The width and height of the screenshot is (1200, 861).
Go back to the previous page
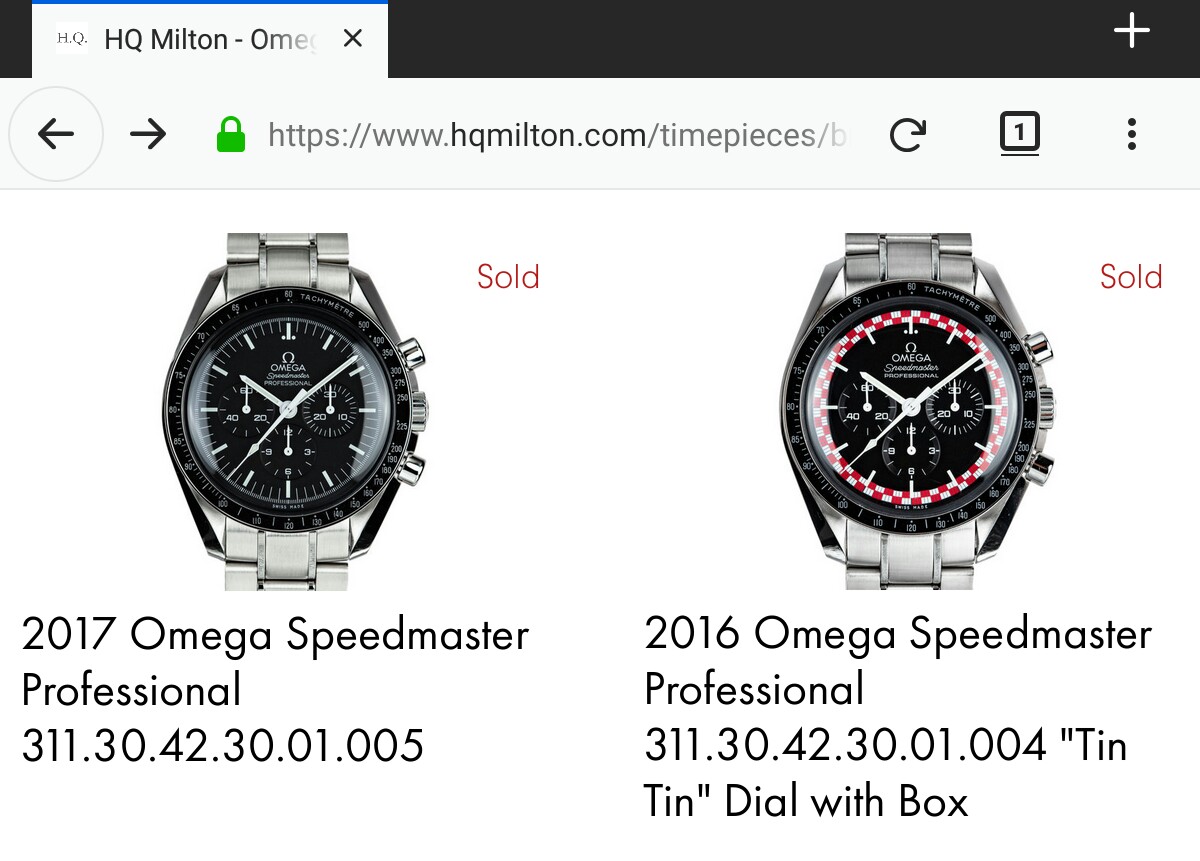[x=56, y=134]
